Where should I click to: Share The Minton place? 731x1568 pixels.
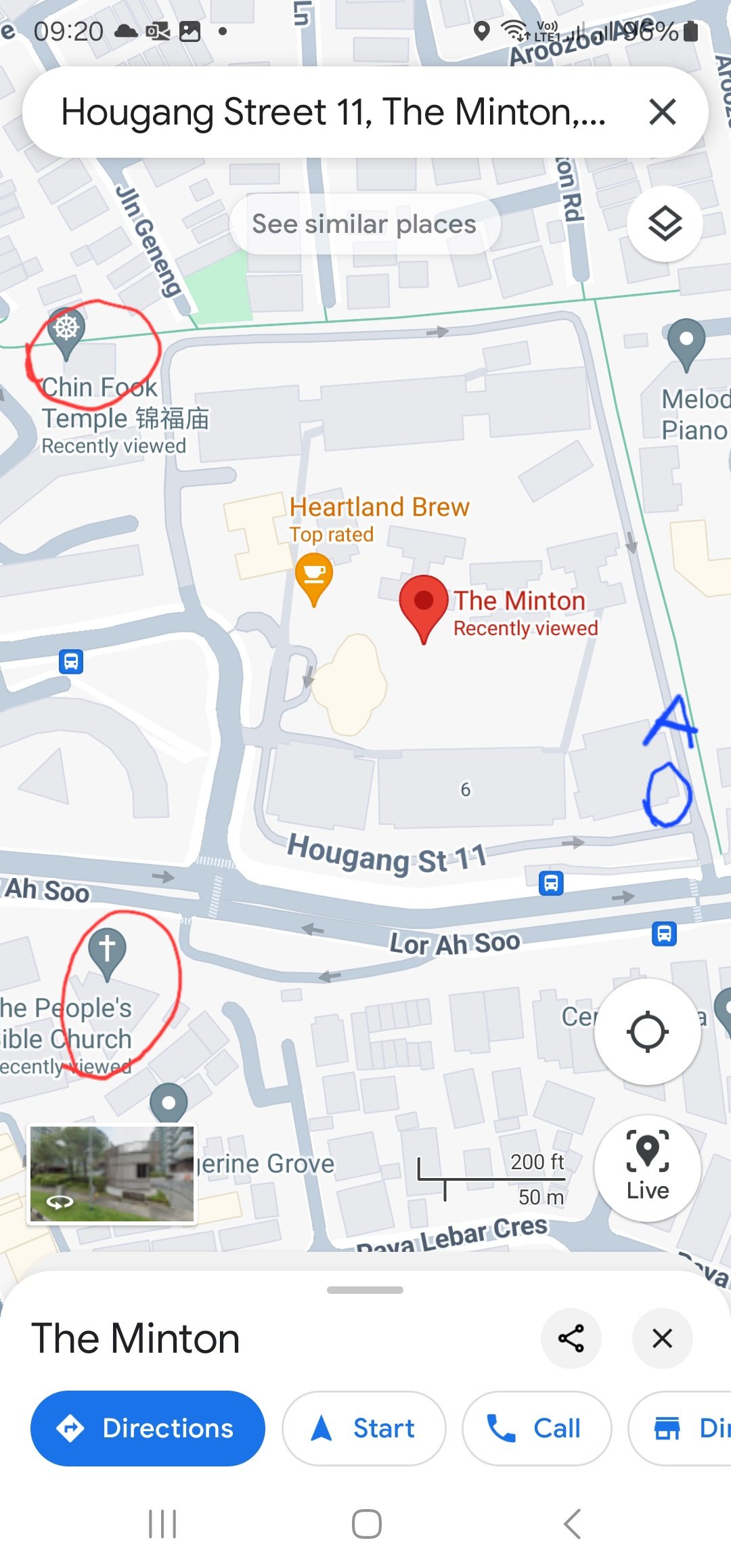click(x=571, y=1338)
